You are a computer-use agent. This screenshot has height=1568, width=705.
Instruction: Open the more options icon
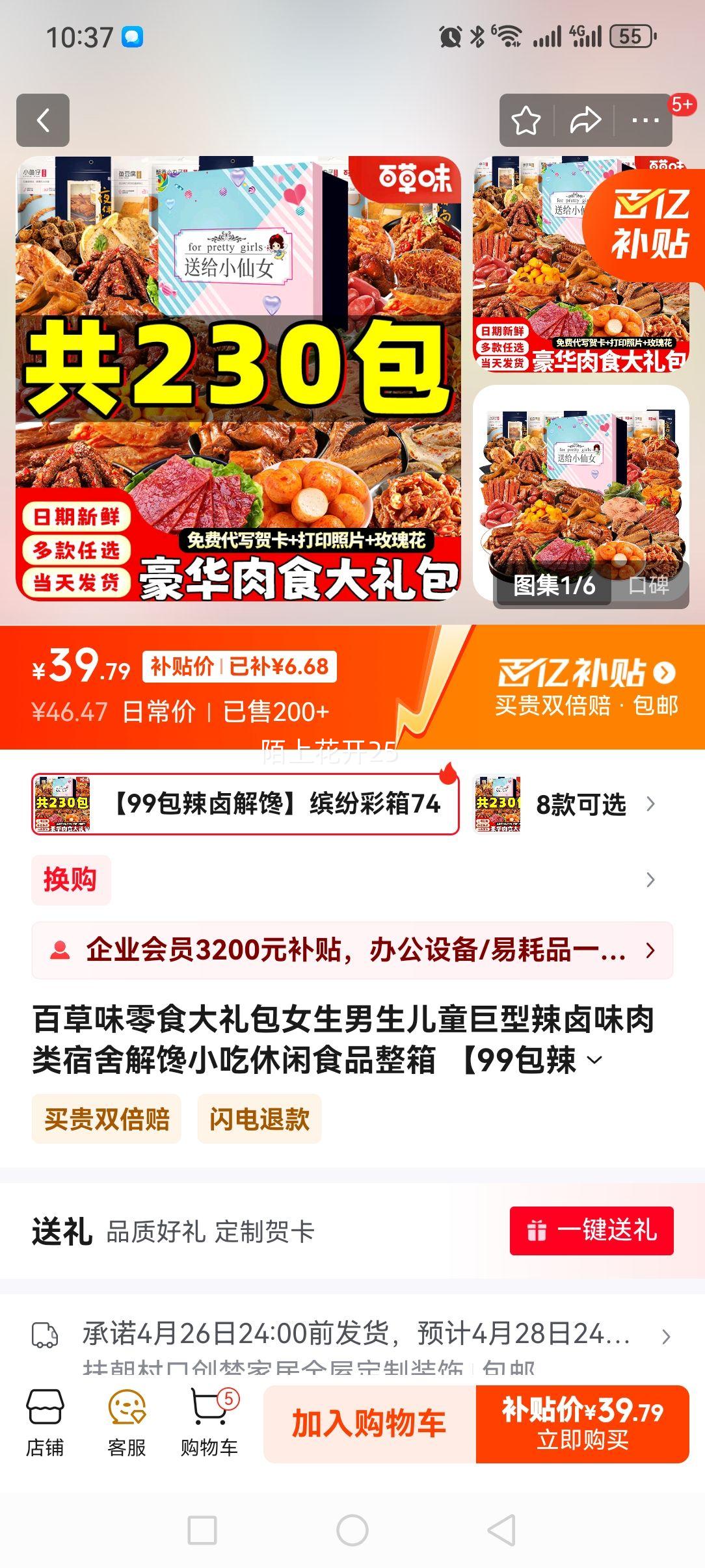tap(643, 121)
